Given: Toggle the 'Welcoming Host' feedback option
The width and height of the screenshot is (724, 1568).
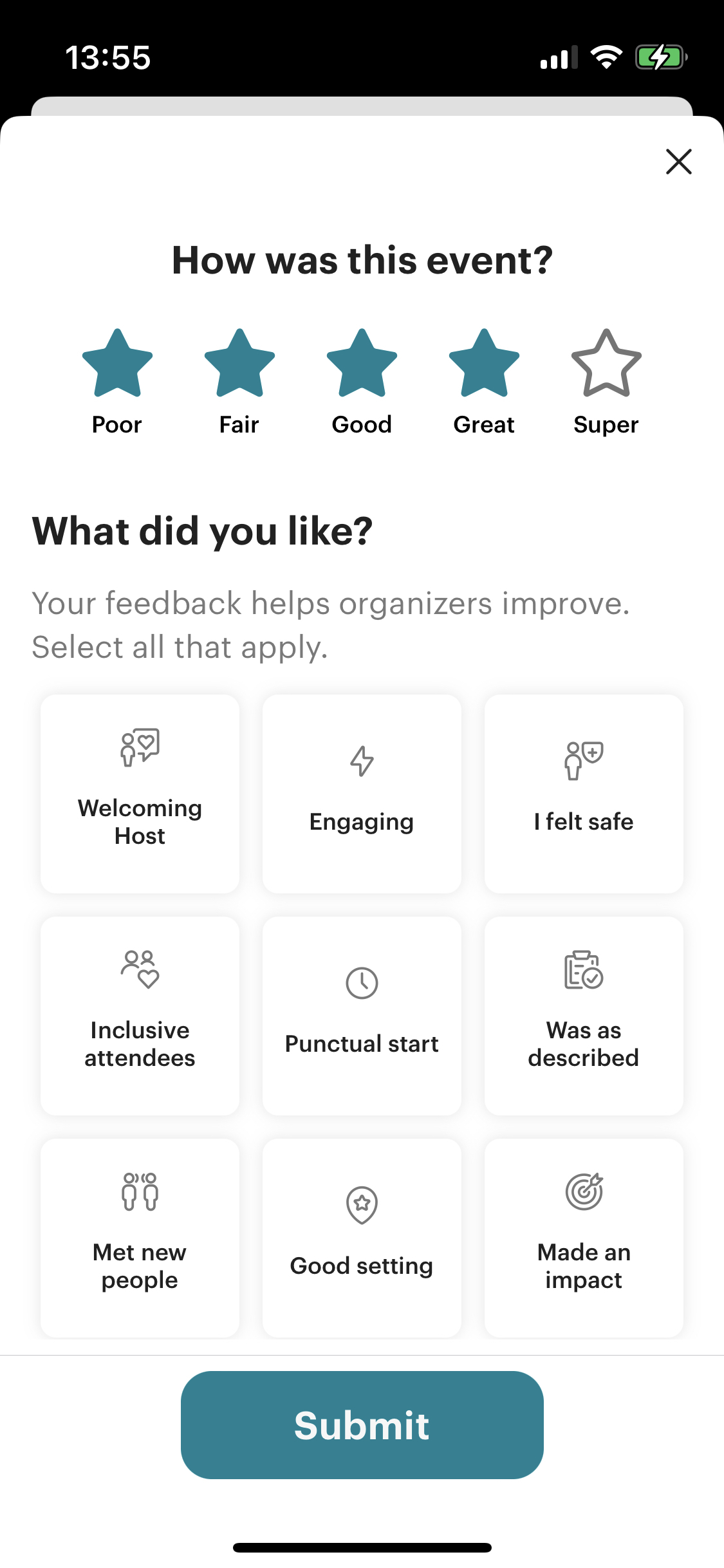Looking at the screenshot, I should click(x=139, y=794).
